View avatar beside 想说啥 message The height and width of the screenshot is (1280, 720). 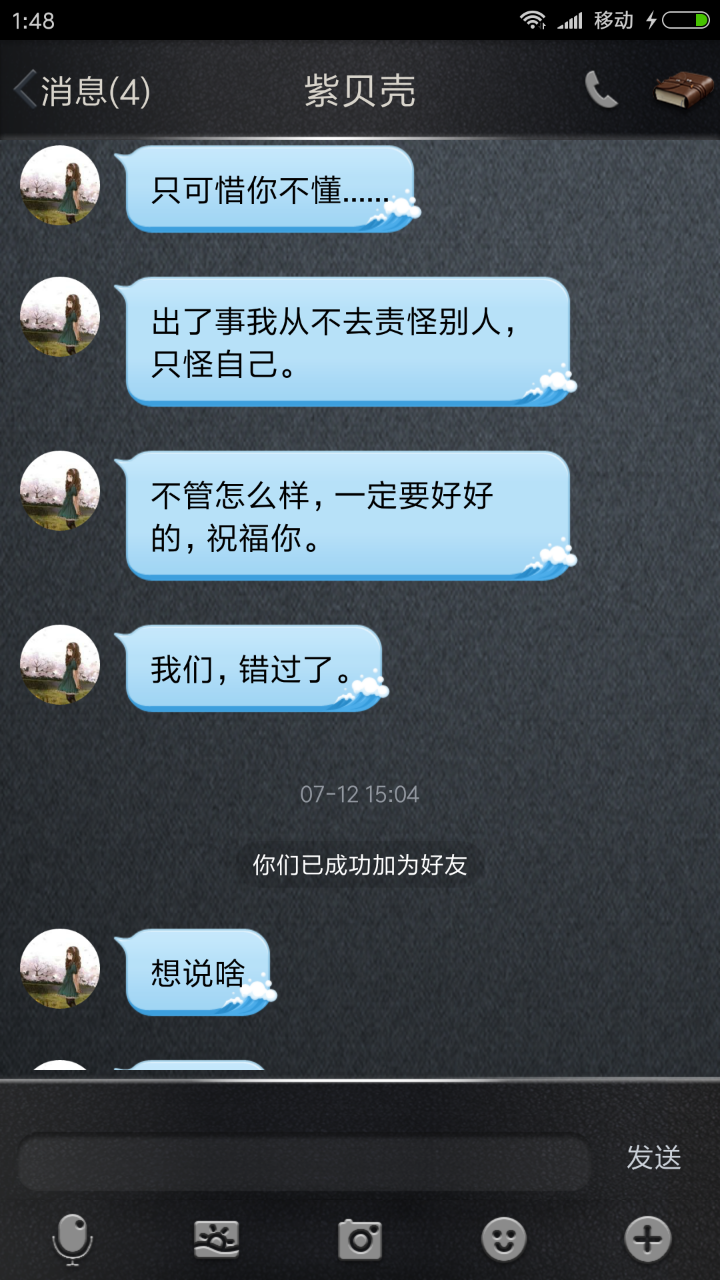(x=60, y=969)
